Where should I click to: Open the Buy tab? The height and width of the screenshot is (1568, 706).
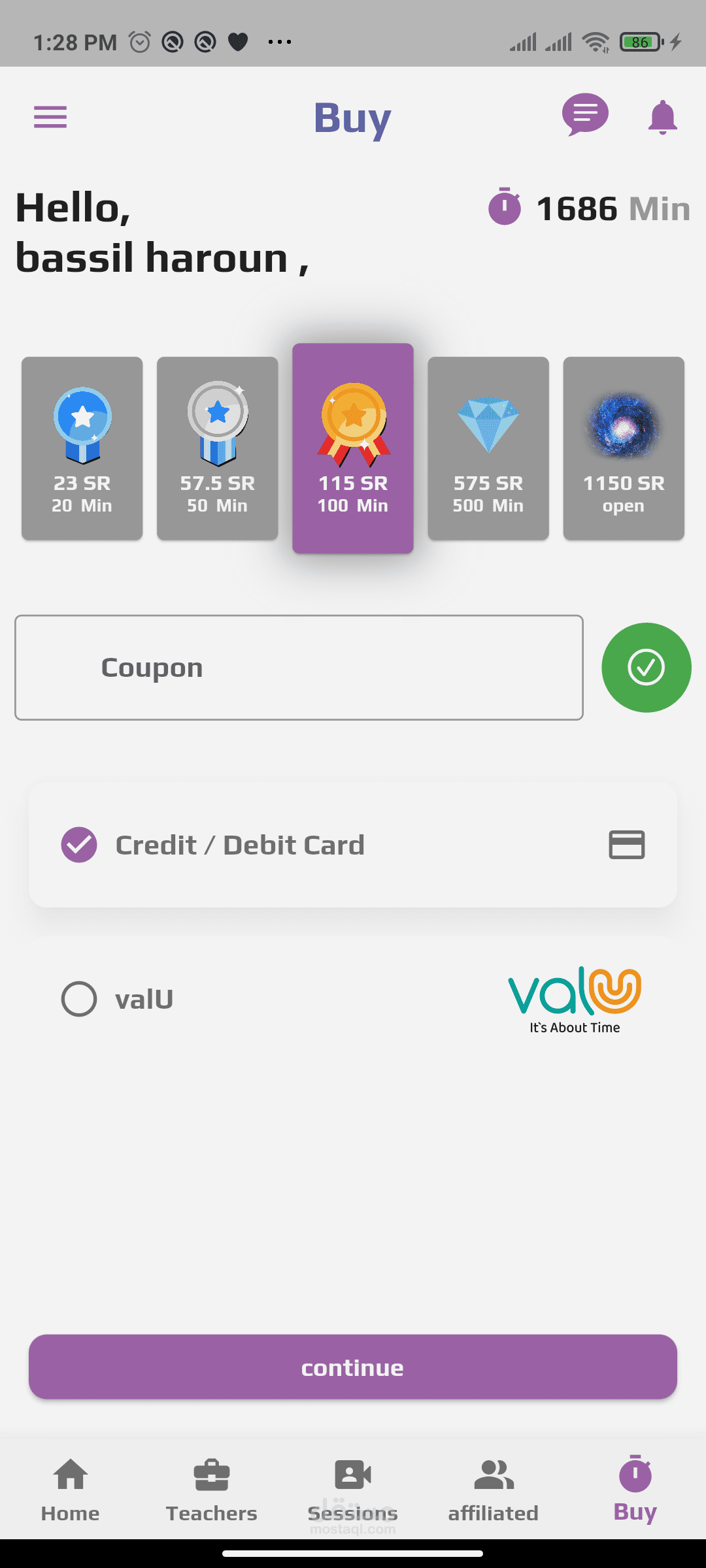635,1490
